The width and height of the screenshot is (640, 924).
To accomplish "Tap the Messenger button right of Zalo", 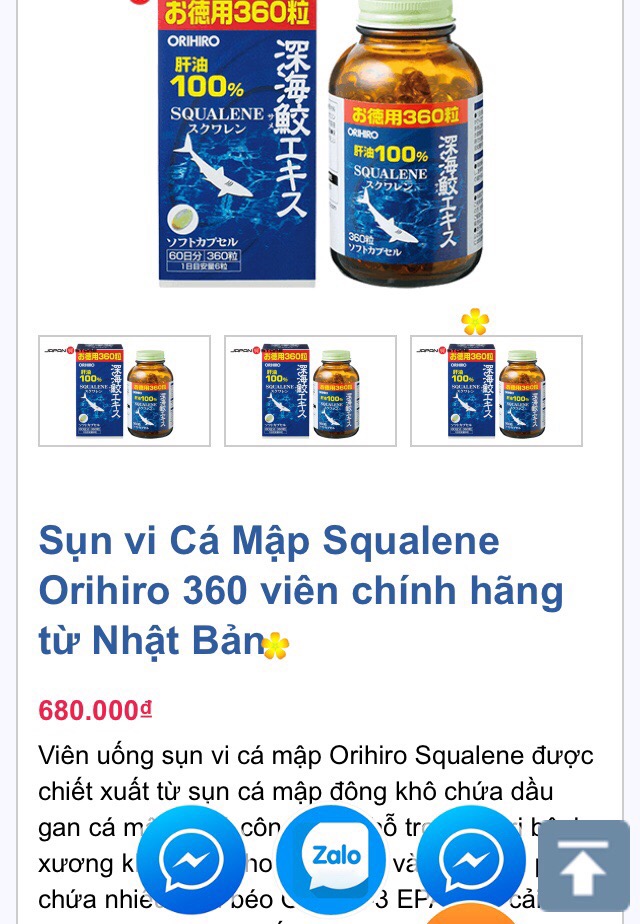I will point(471,858).
